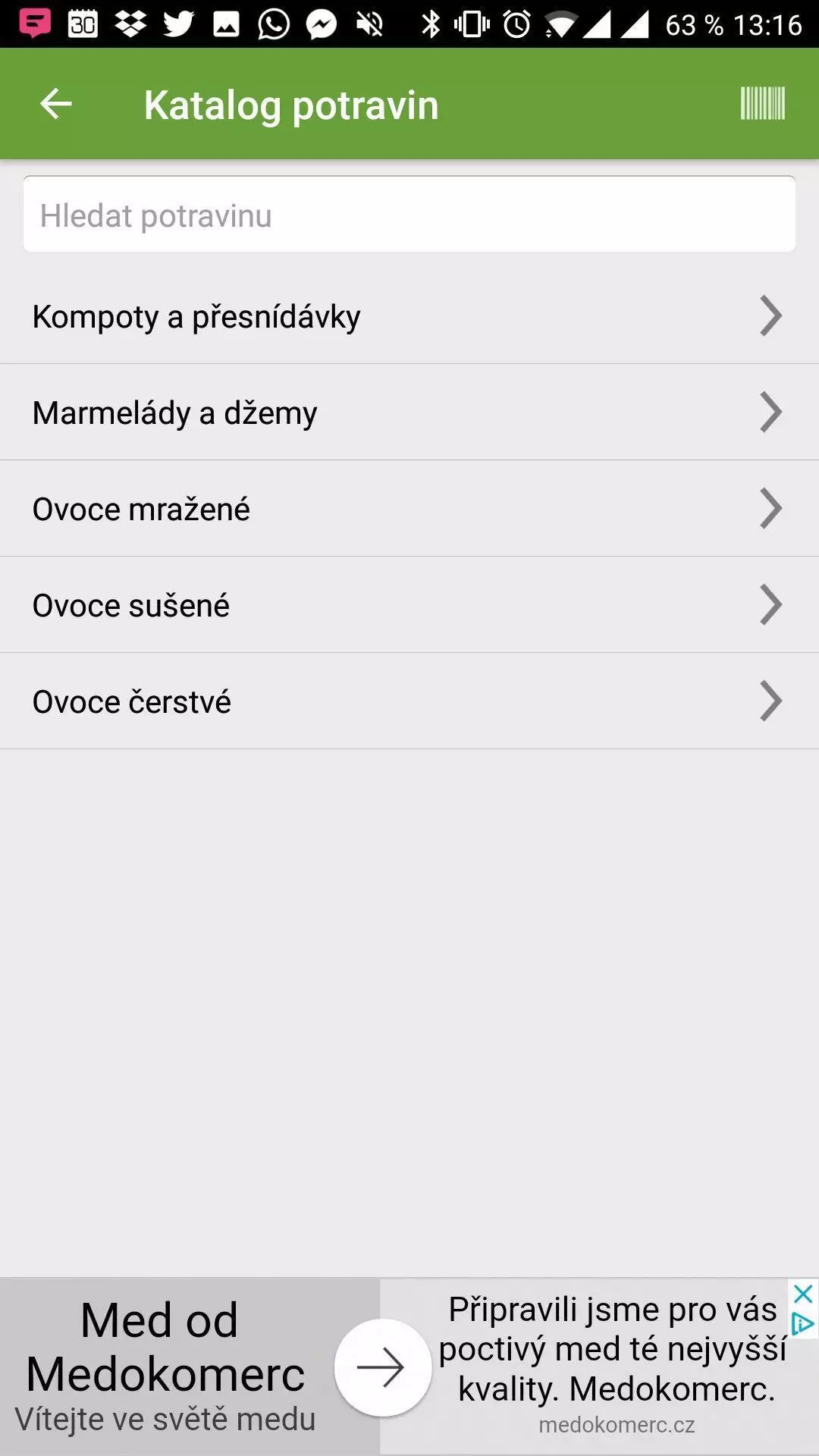Close the Medokomerc ad banner

pyautogui.click(x=803, y=1294)
